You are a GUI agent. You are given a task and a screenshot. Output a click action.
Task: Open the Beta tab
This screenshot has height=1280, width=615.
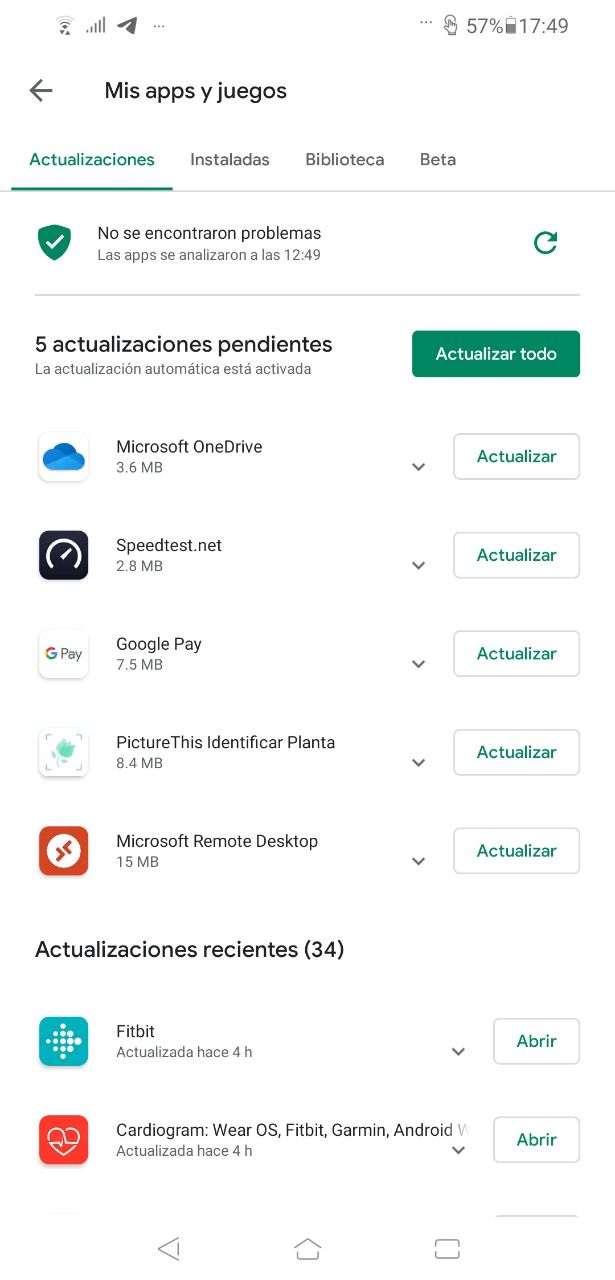coord(438,160)
